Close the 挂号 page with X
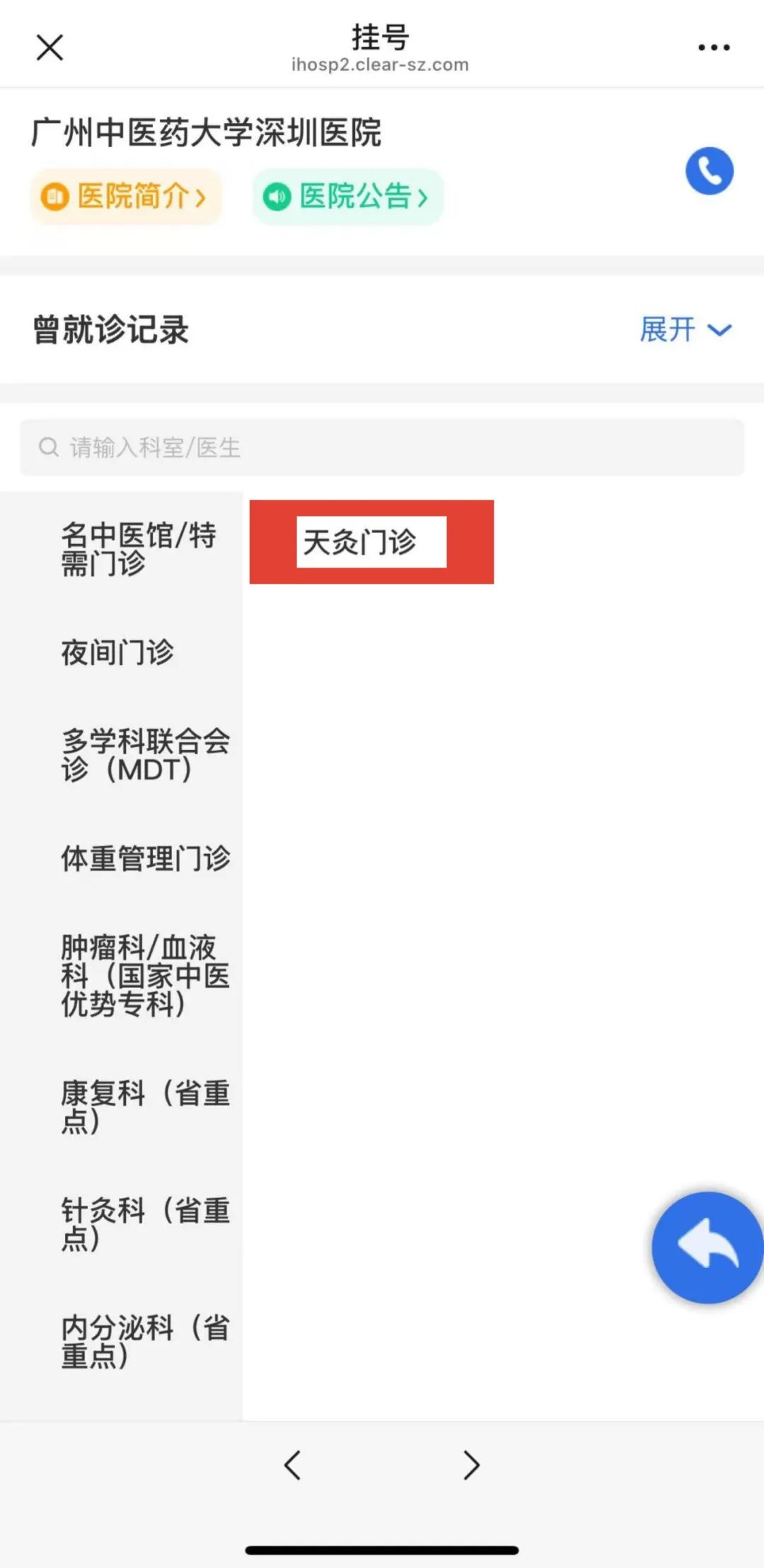Screen dimensions: 764x1568 [50, 48]
